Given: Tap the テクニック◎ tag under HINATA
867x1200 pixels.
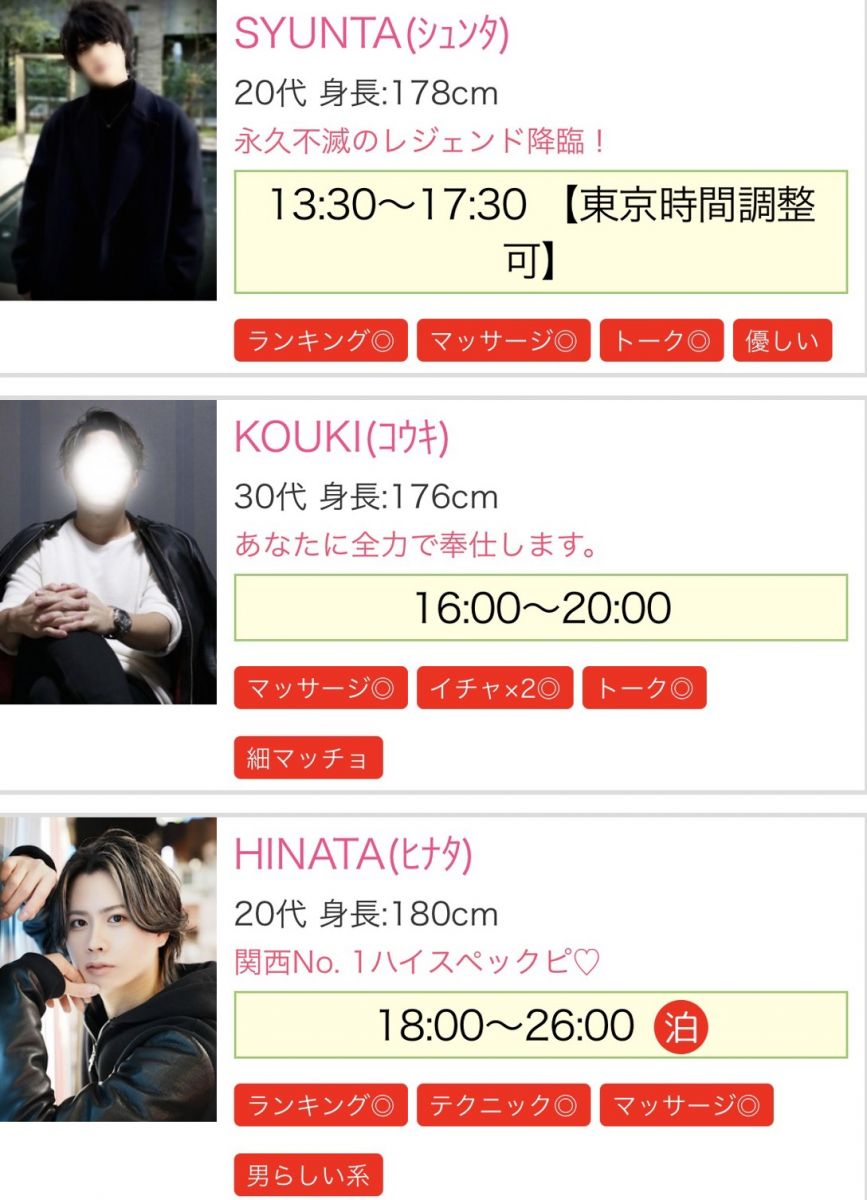Looking at the screenshot, I should (503, 1105).
